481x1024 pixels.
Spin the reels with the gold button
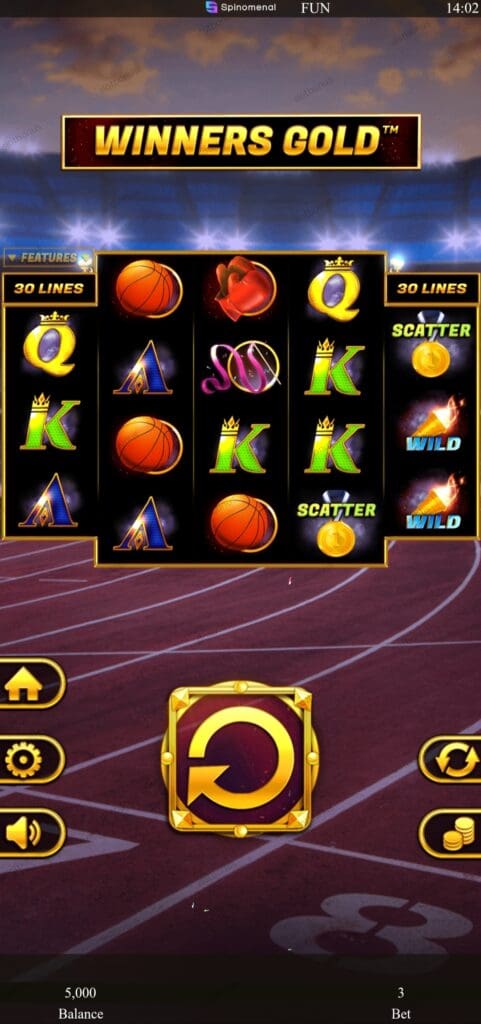240,760
